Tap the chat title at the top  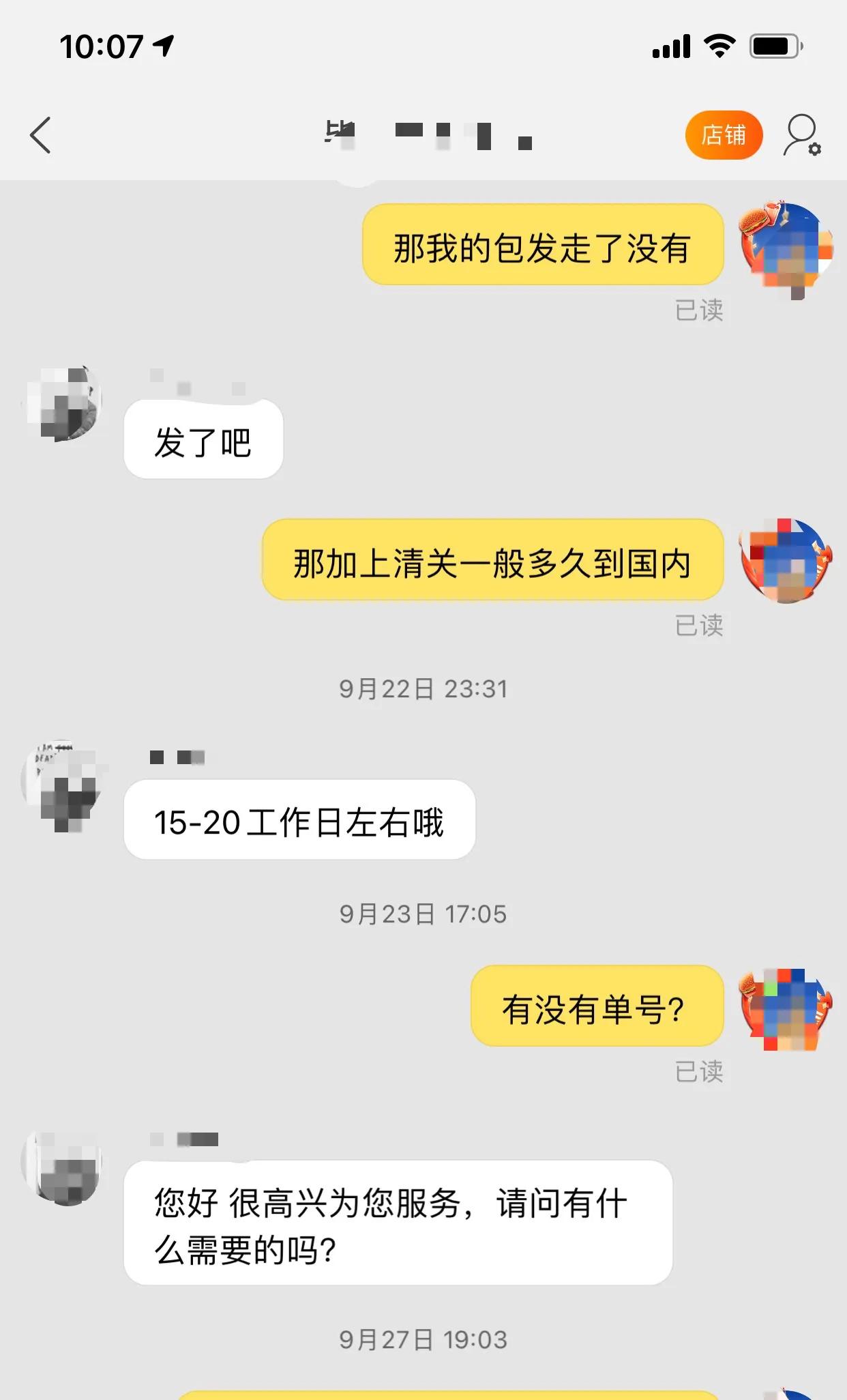430,135
